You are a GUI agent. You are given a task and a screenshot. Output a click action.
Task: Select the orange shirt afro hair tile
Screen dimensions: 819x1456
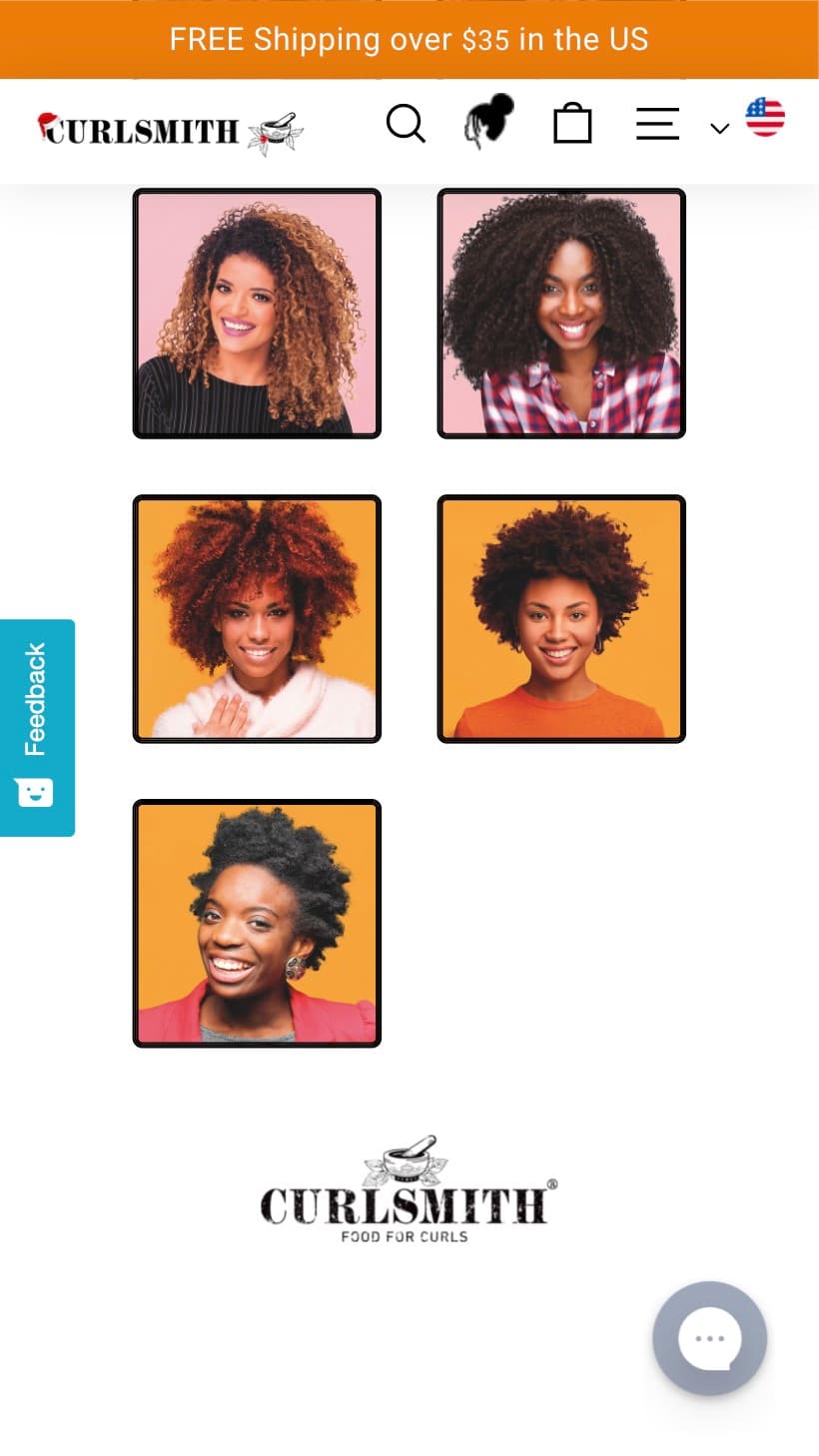click(561, 619)
